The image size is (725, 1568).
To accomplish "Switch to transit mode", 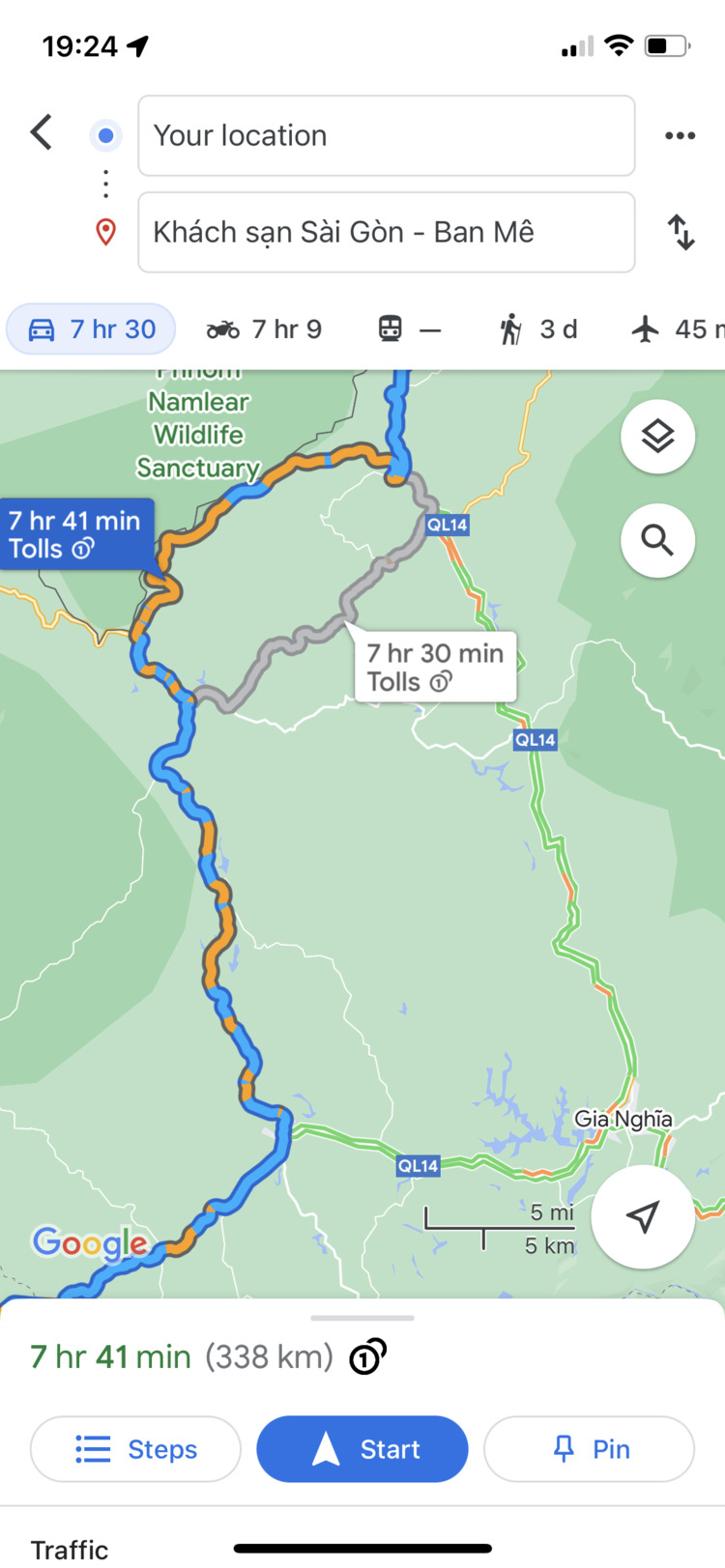I will click(409, 329).
